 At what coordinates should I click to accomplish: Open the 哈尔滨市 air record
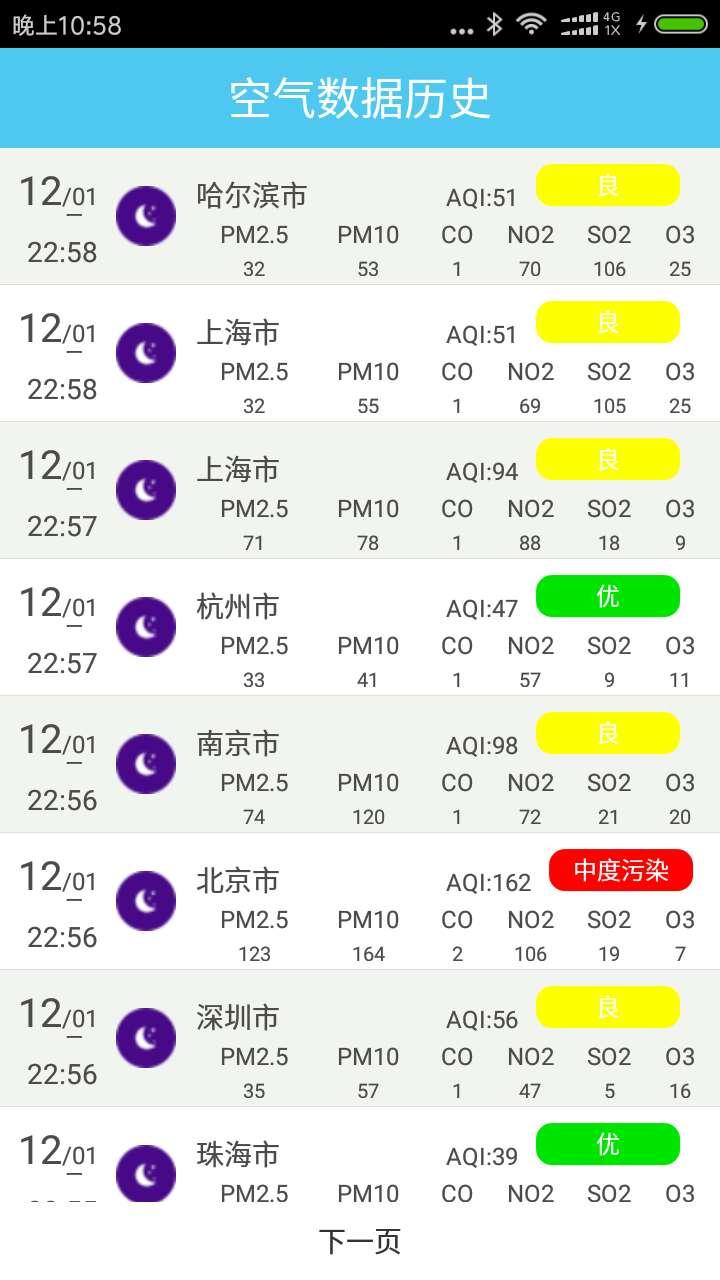(x=360, y=217)
